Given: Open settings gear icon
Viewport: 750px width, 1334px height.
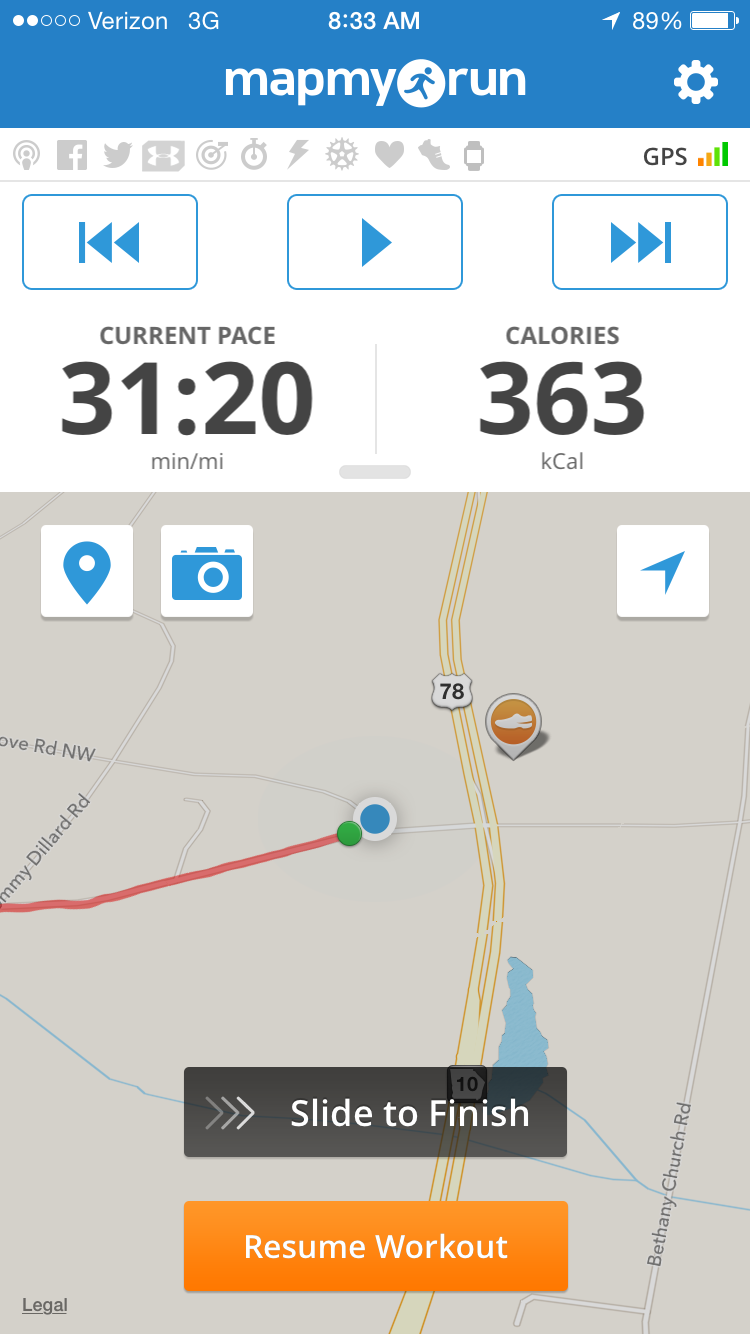Looking at the screenshot, I should click(x=696, y=82).
